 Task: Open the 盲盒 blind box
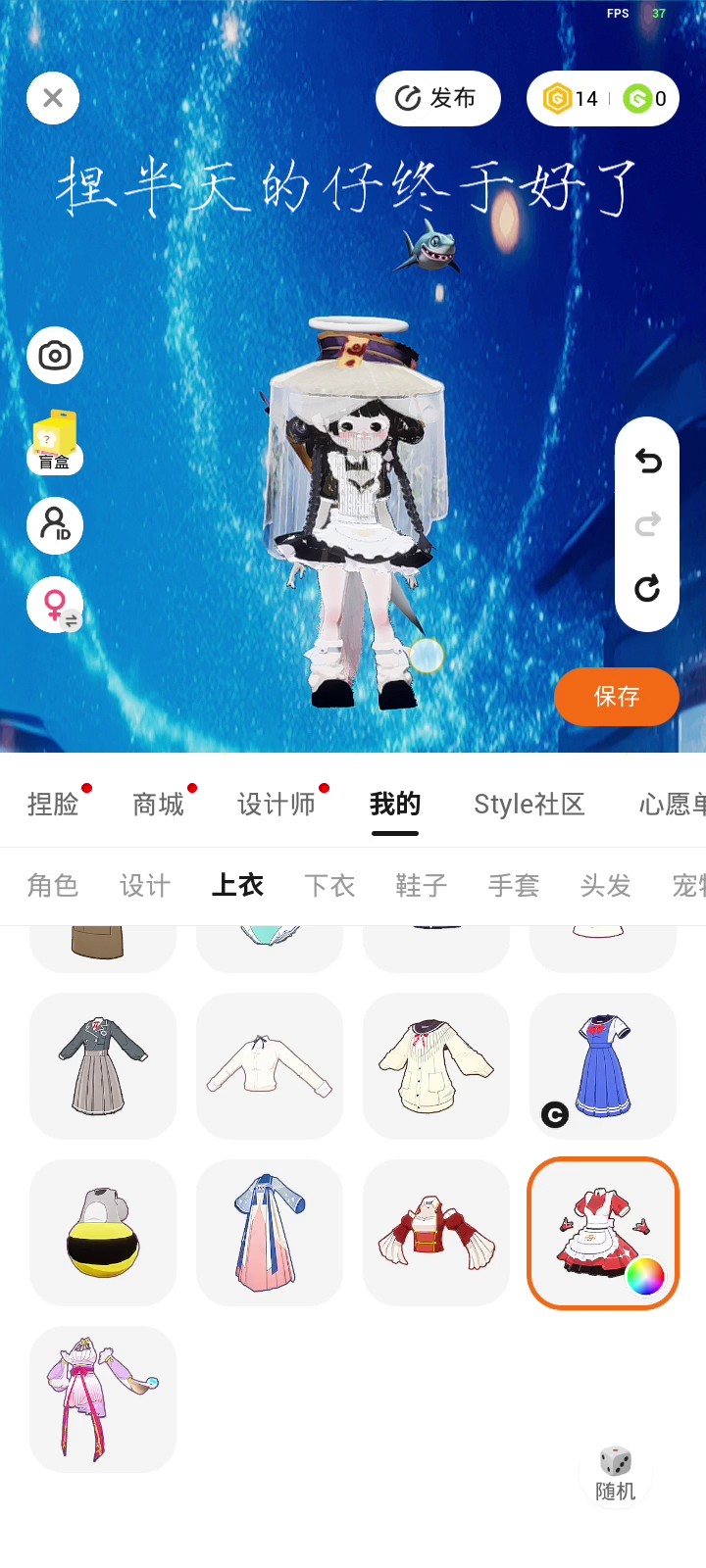pos(55,442)
